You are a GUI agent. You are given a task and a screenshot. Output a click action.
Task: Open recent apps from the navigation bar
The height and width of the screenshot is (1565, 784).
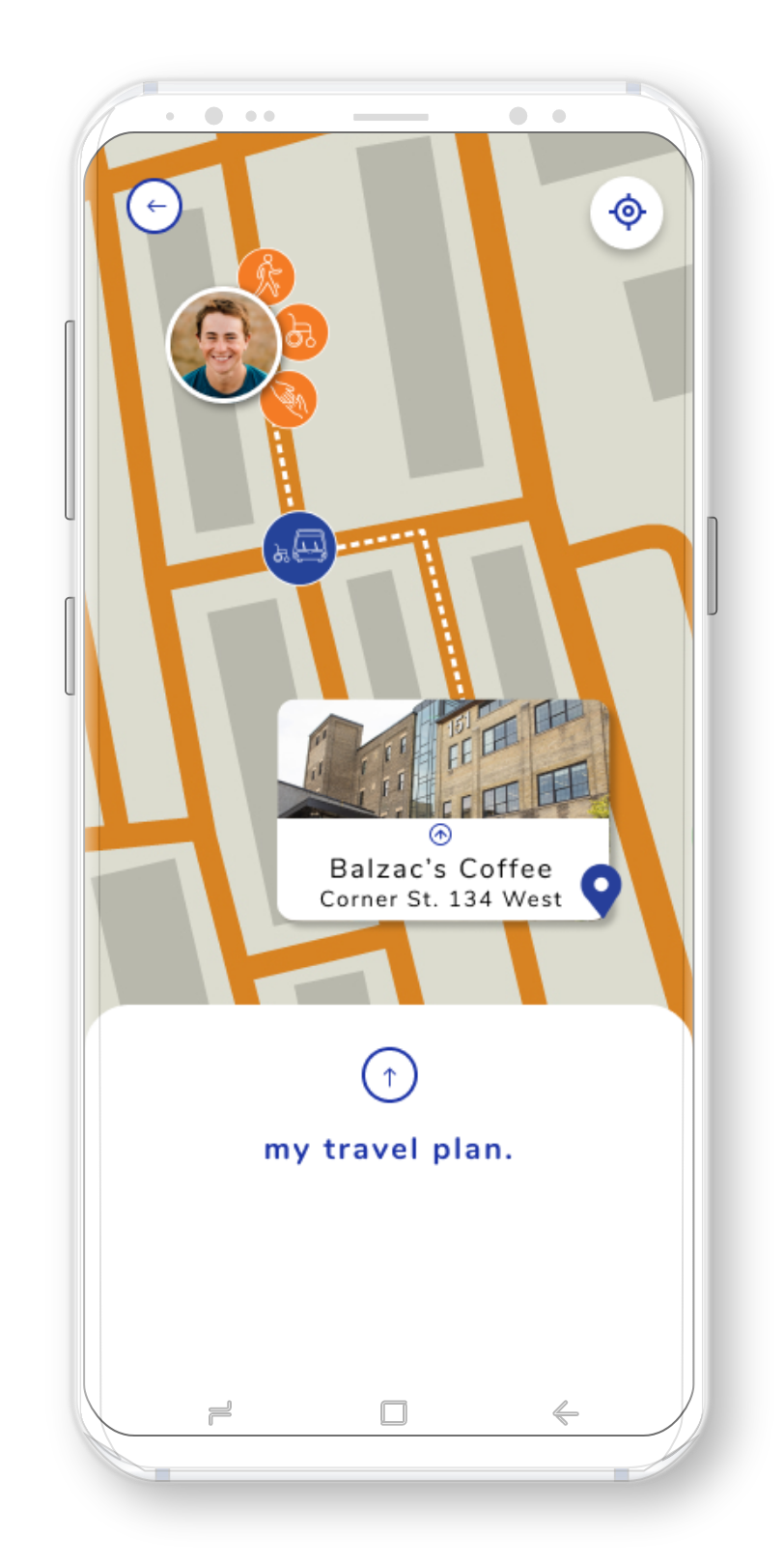(220, 1413)
